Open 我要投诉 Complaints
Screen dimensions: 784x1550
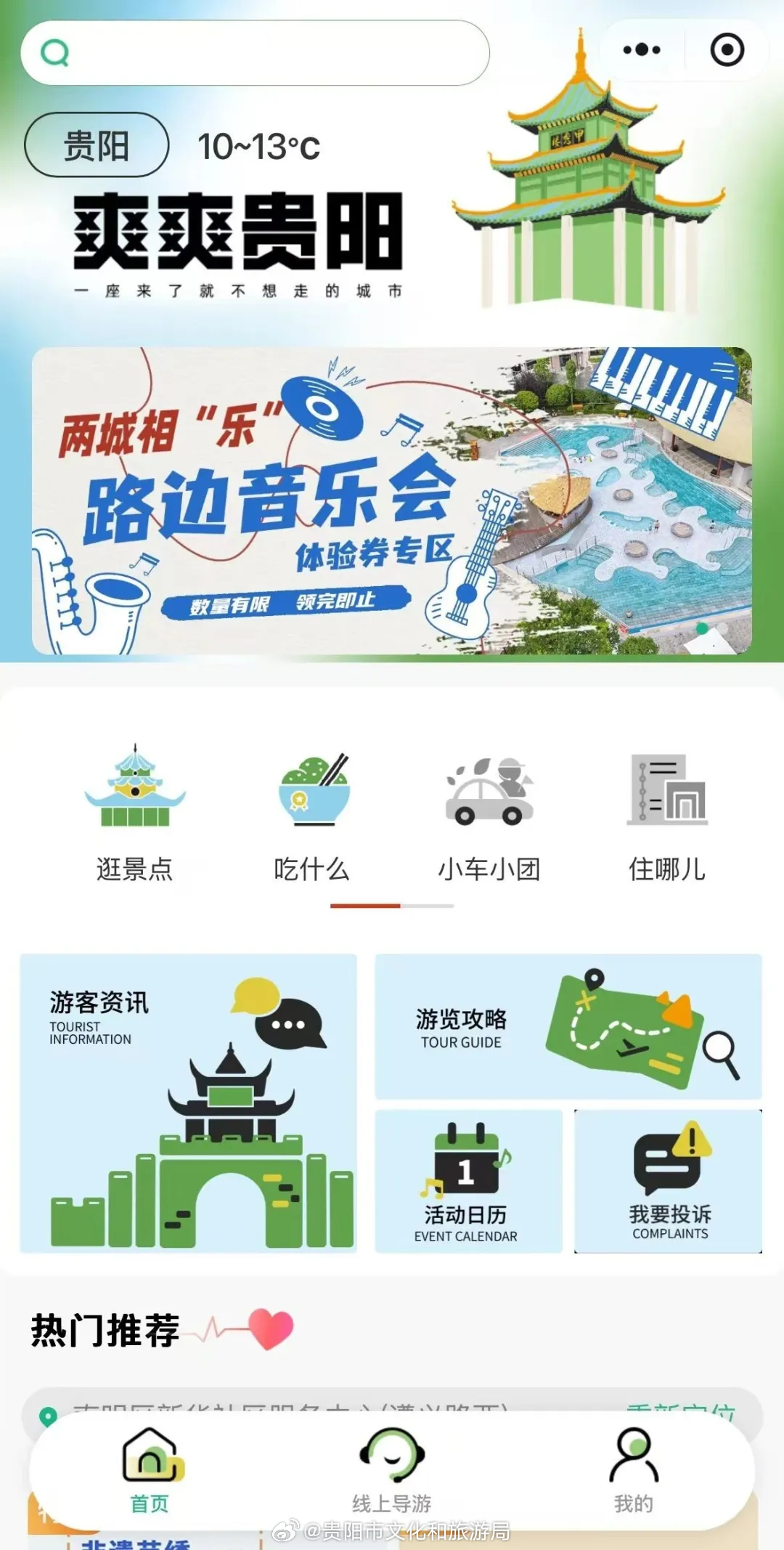(x=669, y=1181)
